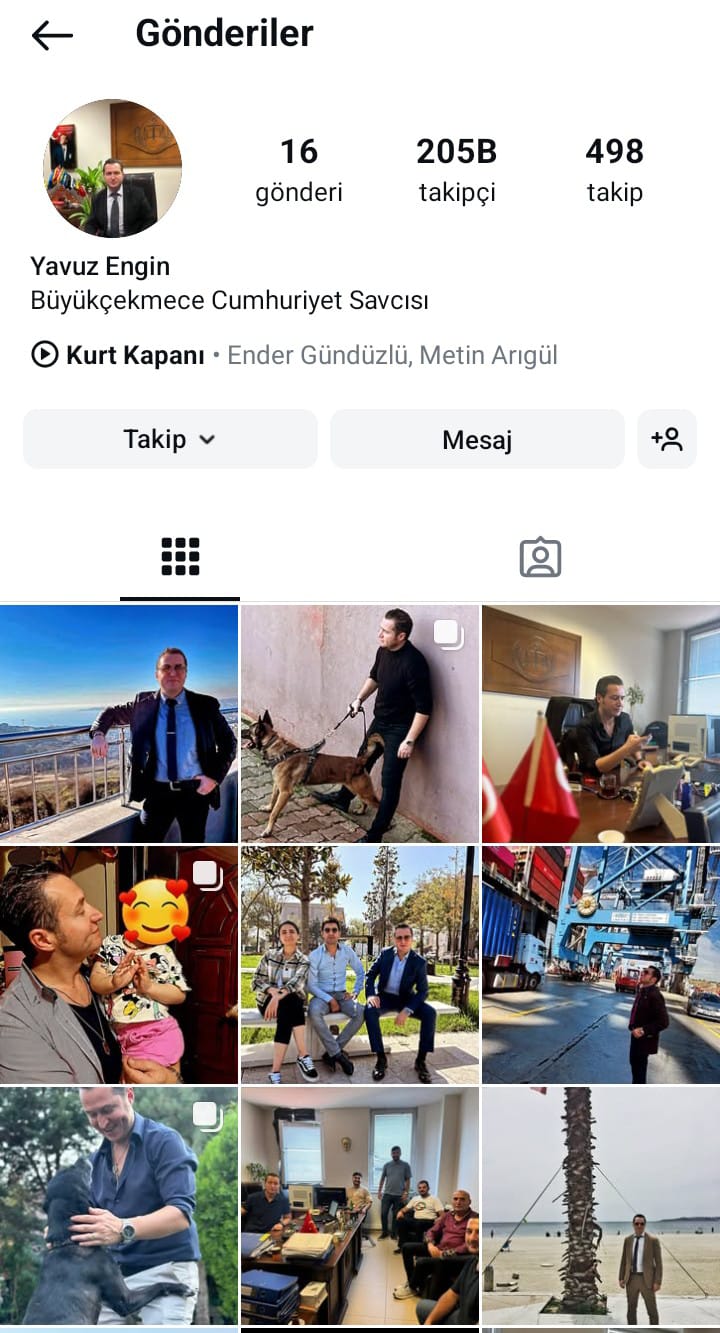Go back using the arrow icon
Viewport: 720px width, 1333px height.
pos(52,35)
